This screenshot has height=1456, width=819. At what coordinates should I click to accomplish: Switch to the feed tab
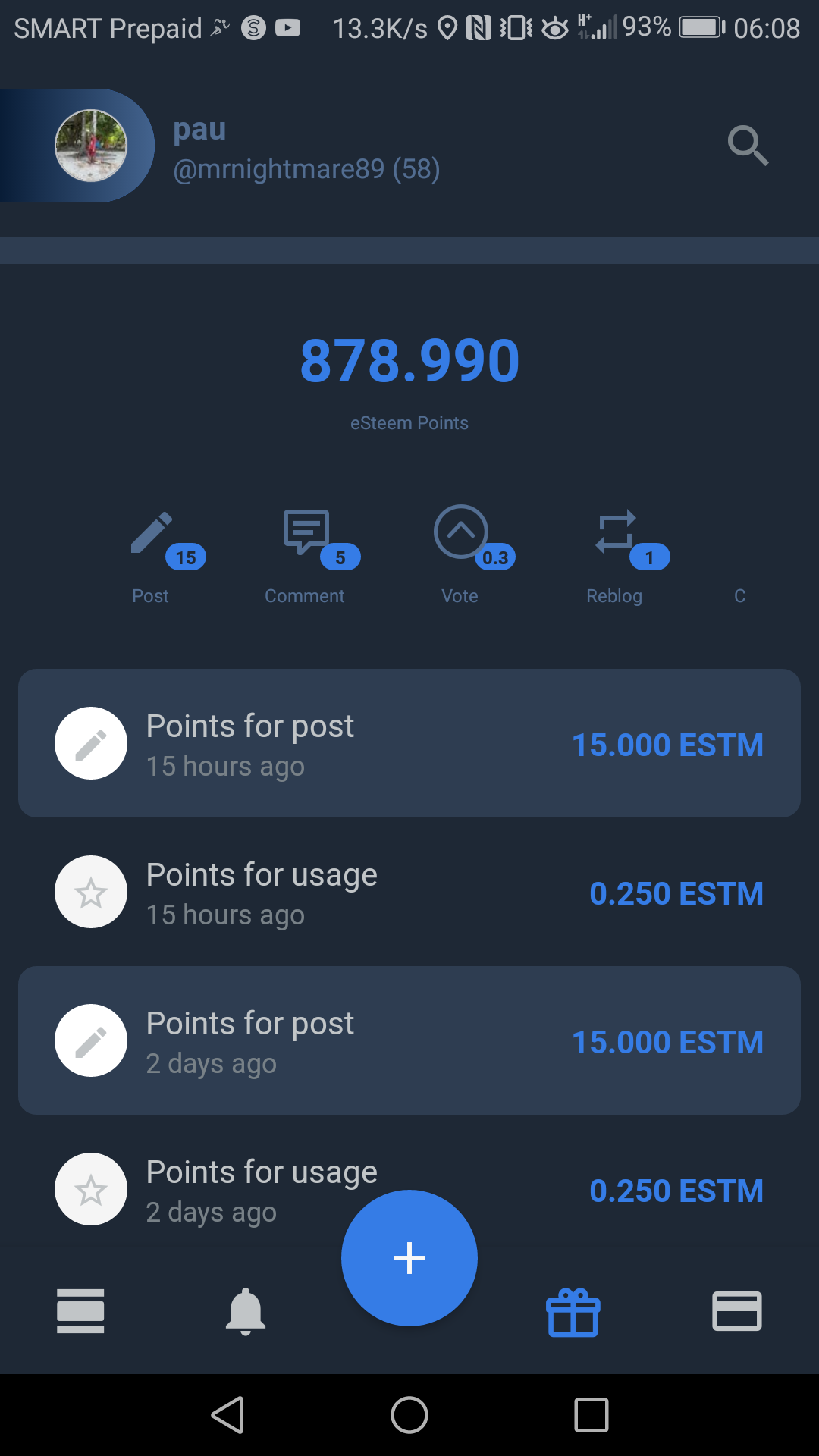[x=80, y=1311]
